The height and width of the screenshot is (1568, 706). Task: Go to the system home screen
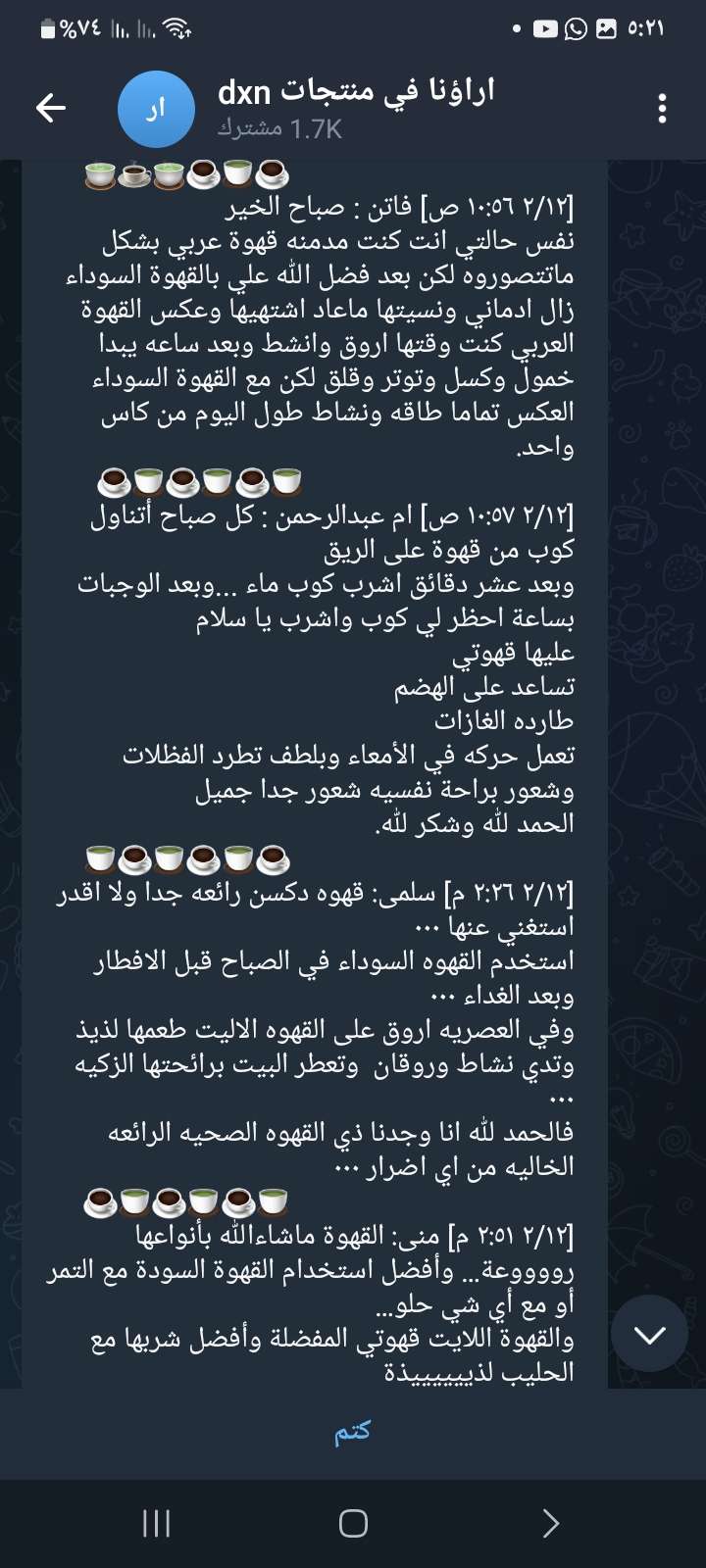tap(353, 1523)
